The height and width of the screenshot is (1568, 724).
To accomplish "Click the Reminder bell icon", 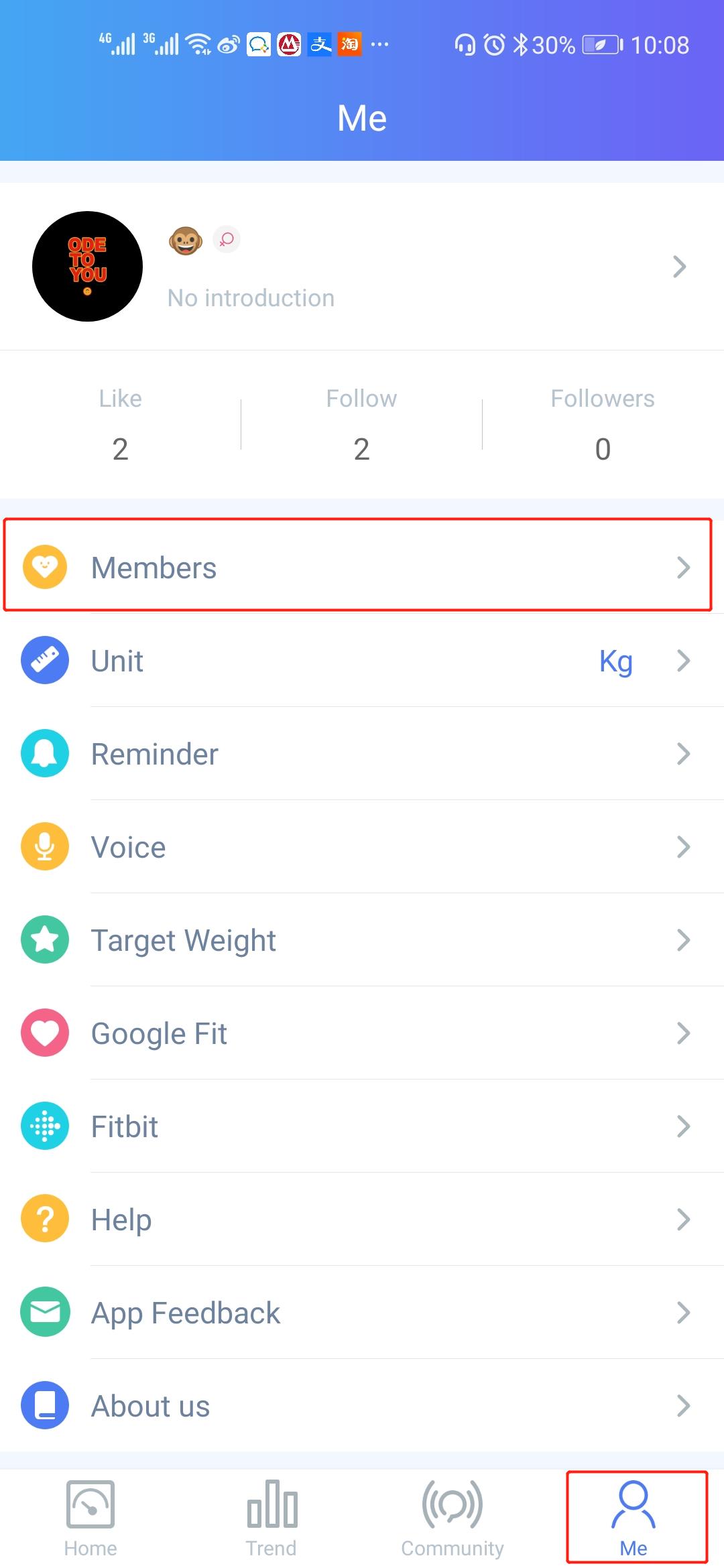I will click(x=44, y=753).
